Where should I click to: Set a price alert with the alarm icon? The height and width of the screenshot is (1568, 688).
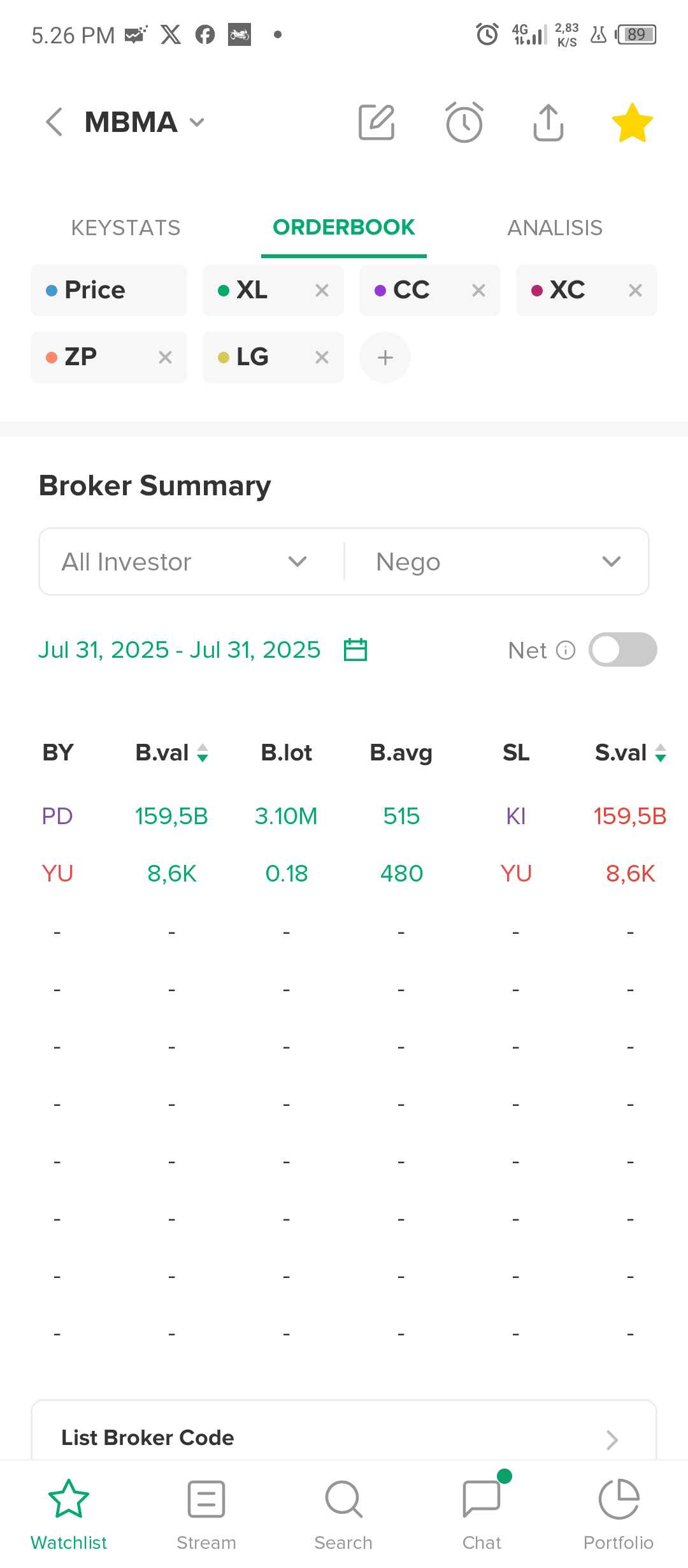[464, 122]
